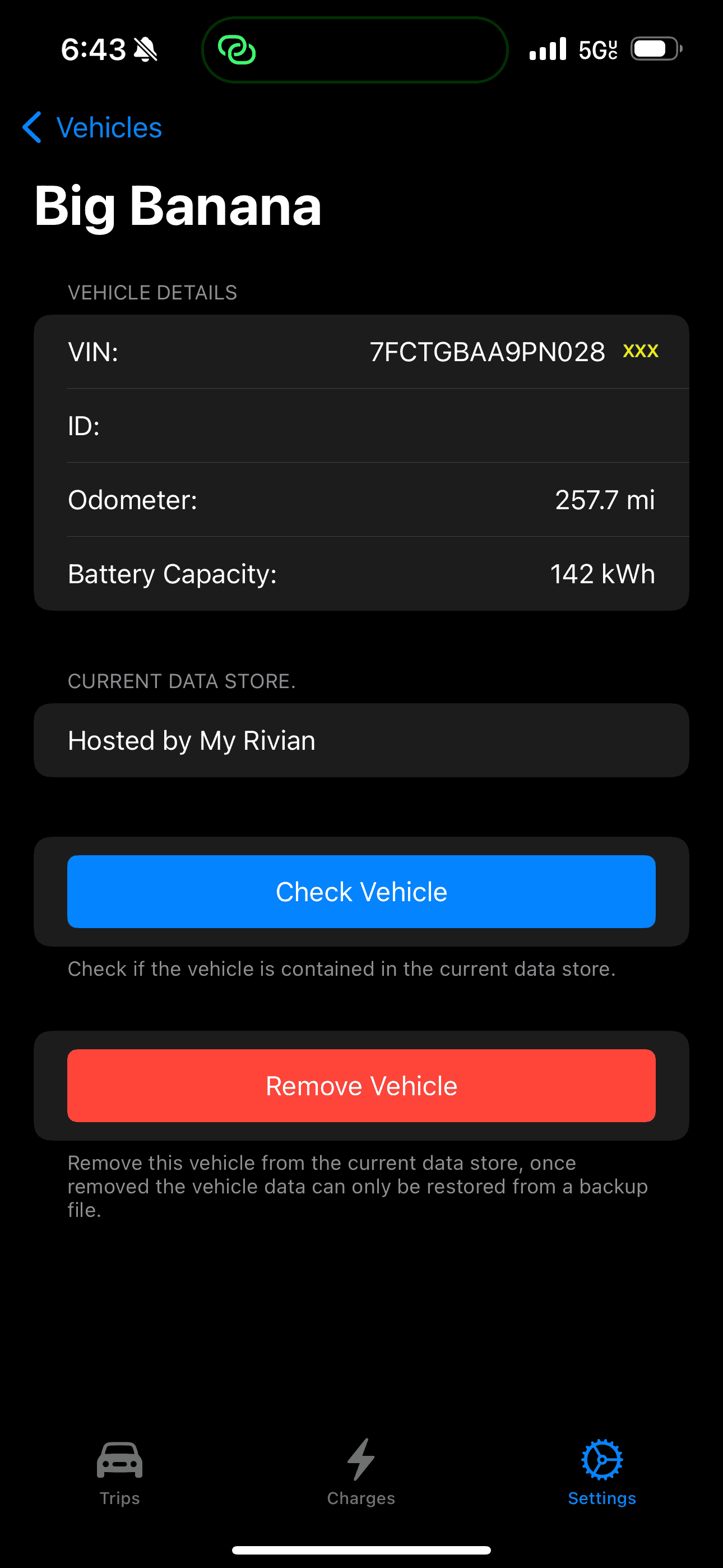
Task: Switch to the Trips tab
Action: click(x=120, y=1474)
